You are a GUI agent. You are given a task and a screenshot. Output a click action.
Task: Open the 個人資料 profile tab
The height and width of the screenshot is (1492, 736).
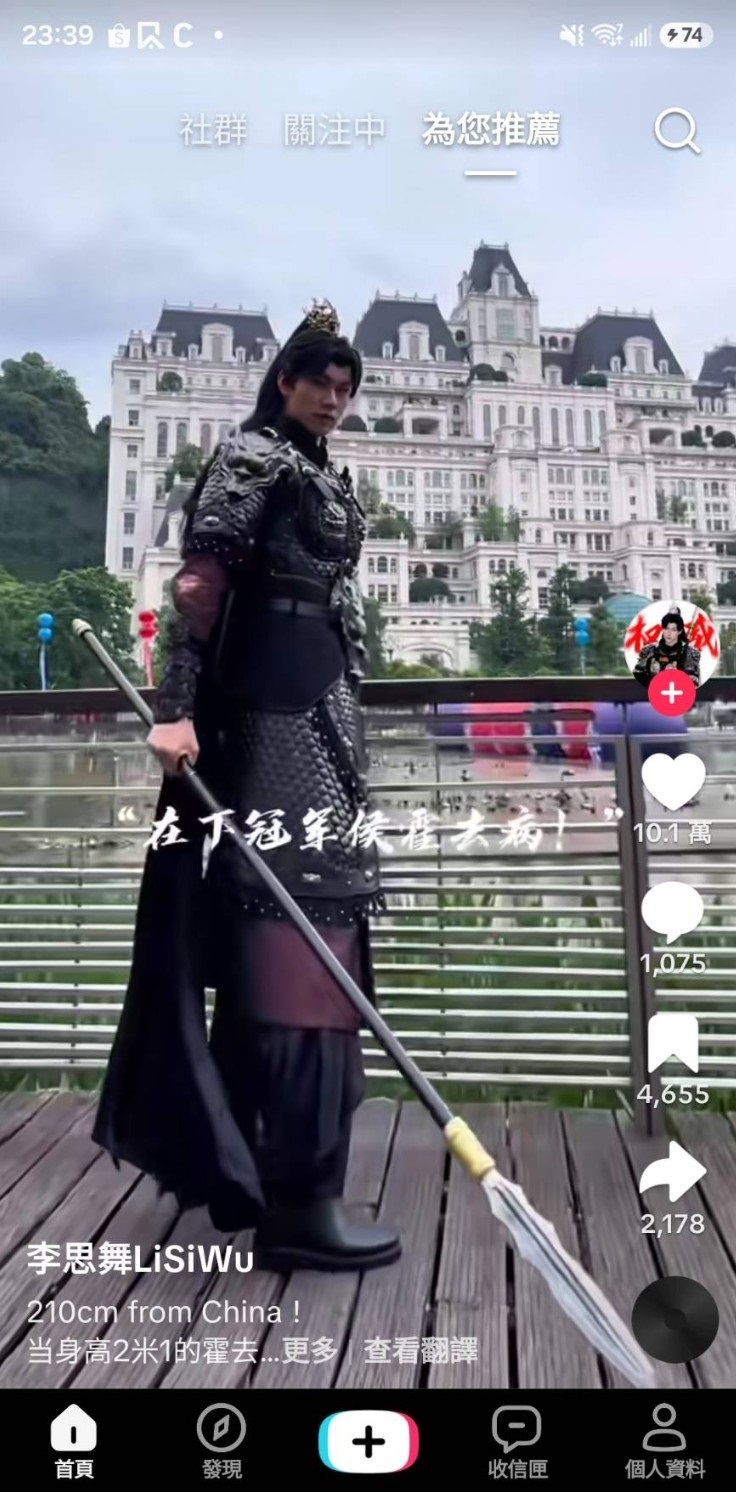tap(664, 1441)
